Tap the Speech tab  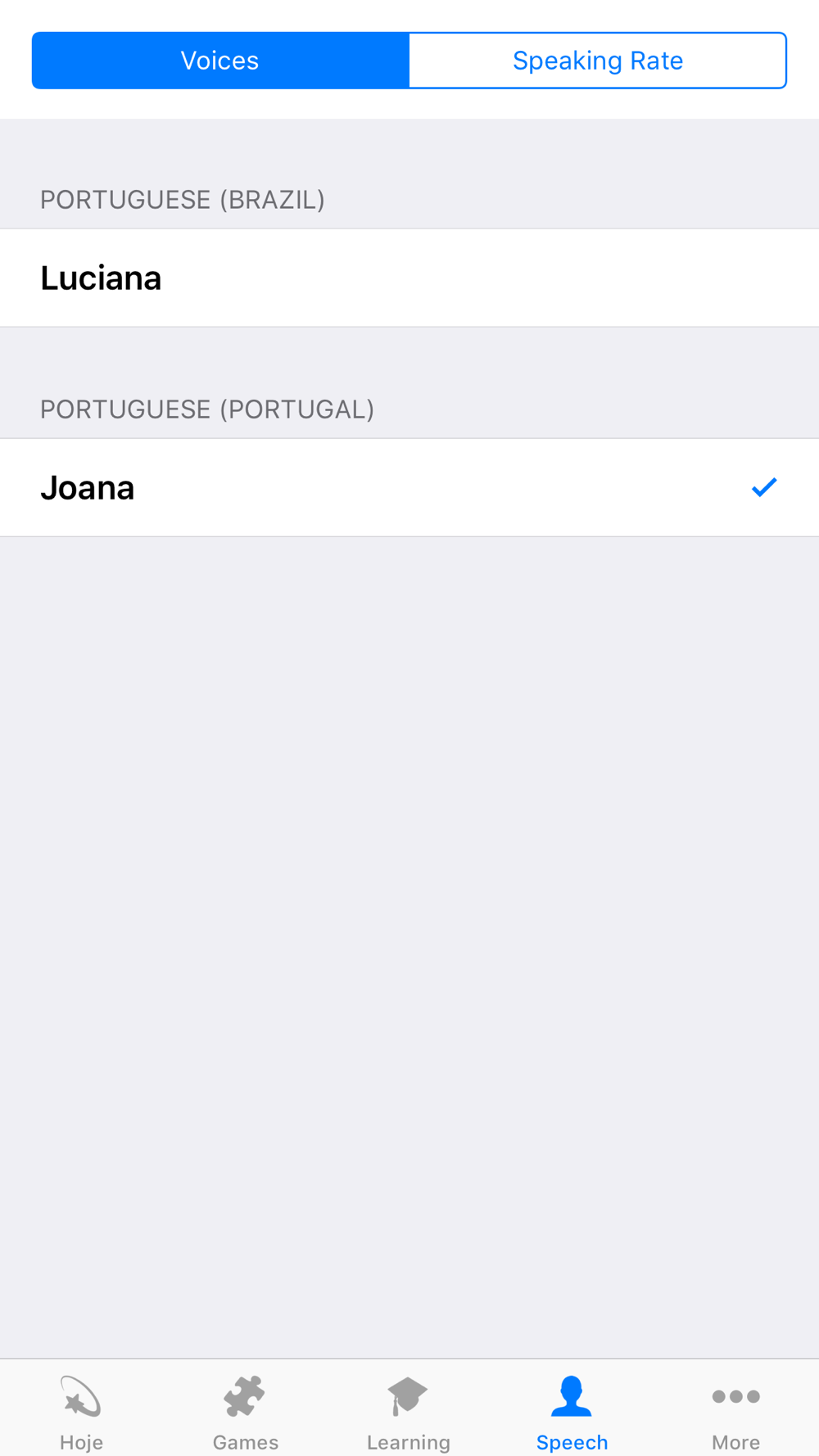tap(572, 1410)
